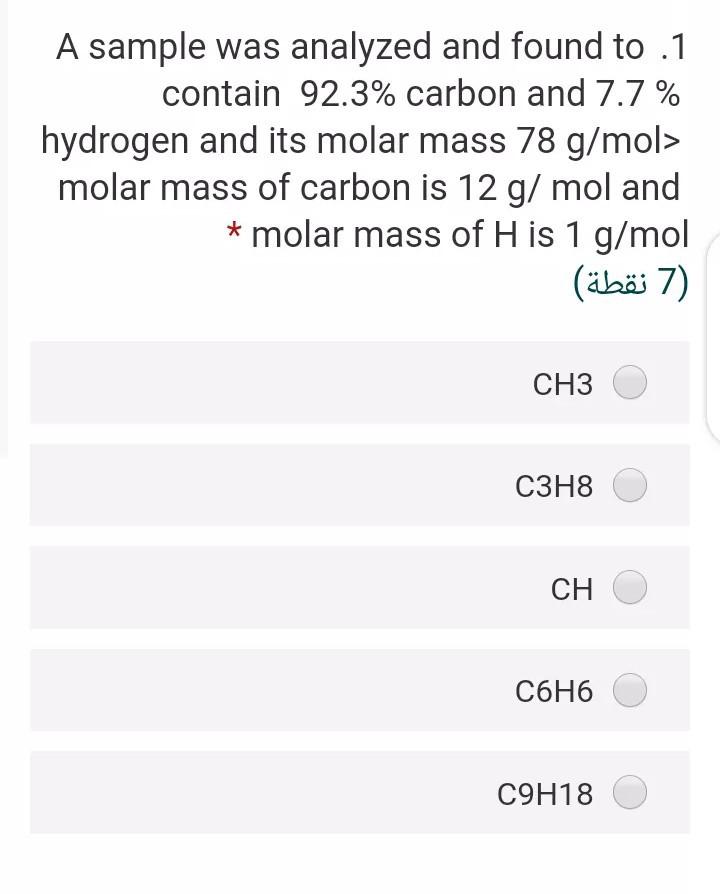Mark C6H6 as the answer
Viewport: 720px width, 894px height.
pyautogui.click(x=630, y=690)
